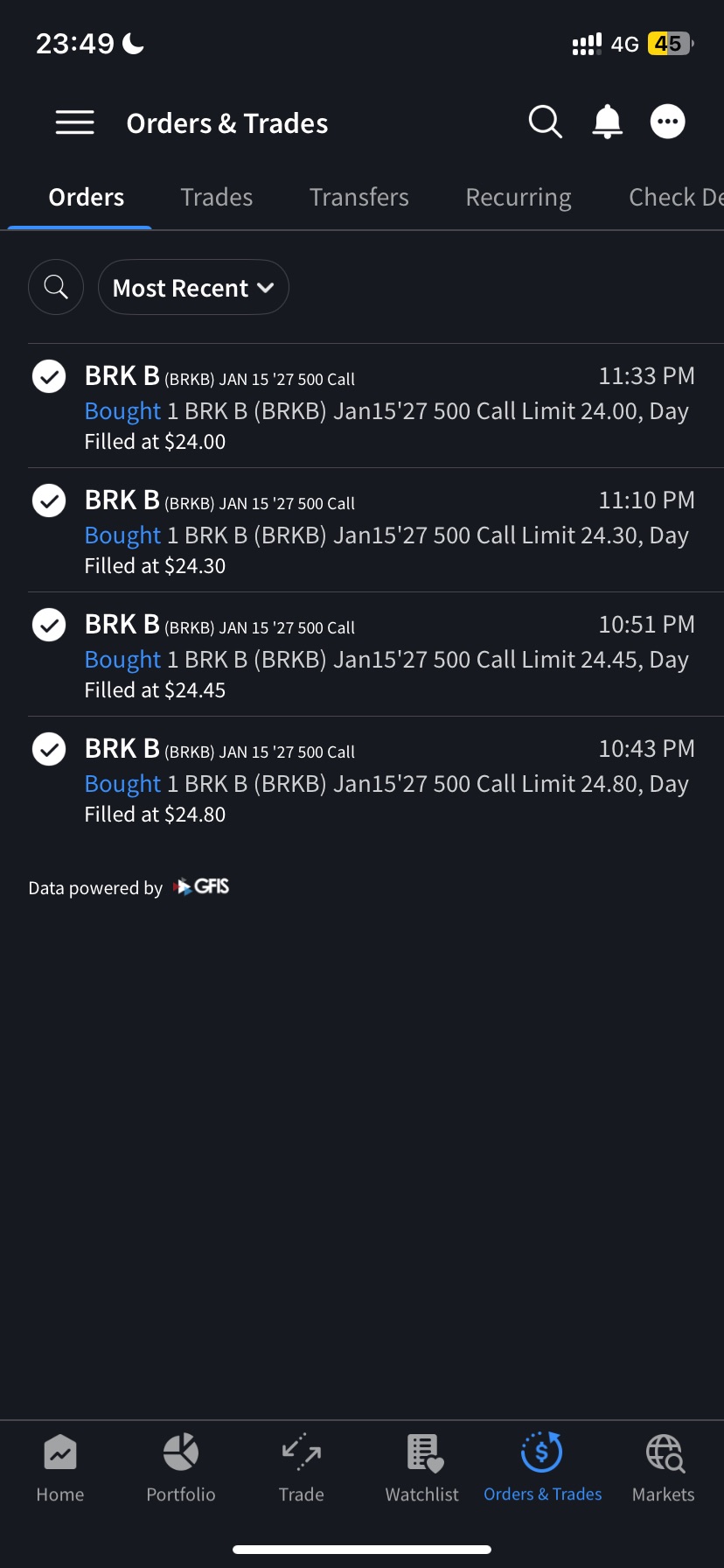724x1568 pixels.
Task: Open the more options menu
Action: click(x=668, y=122)
